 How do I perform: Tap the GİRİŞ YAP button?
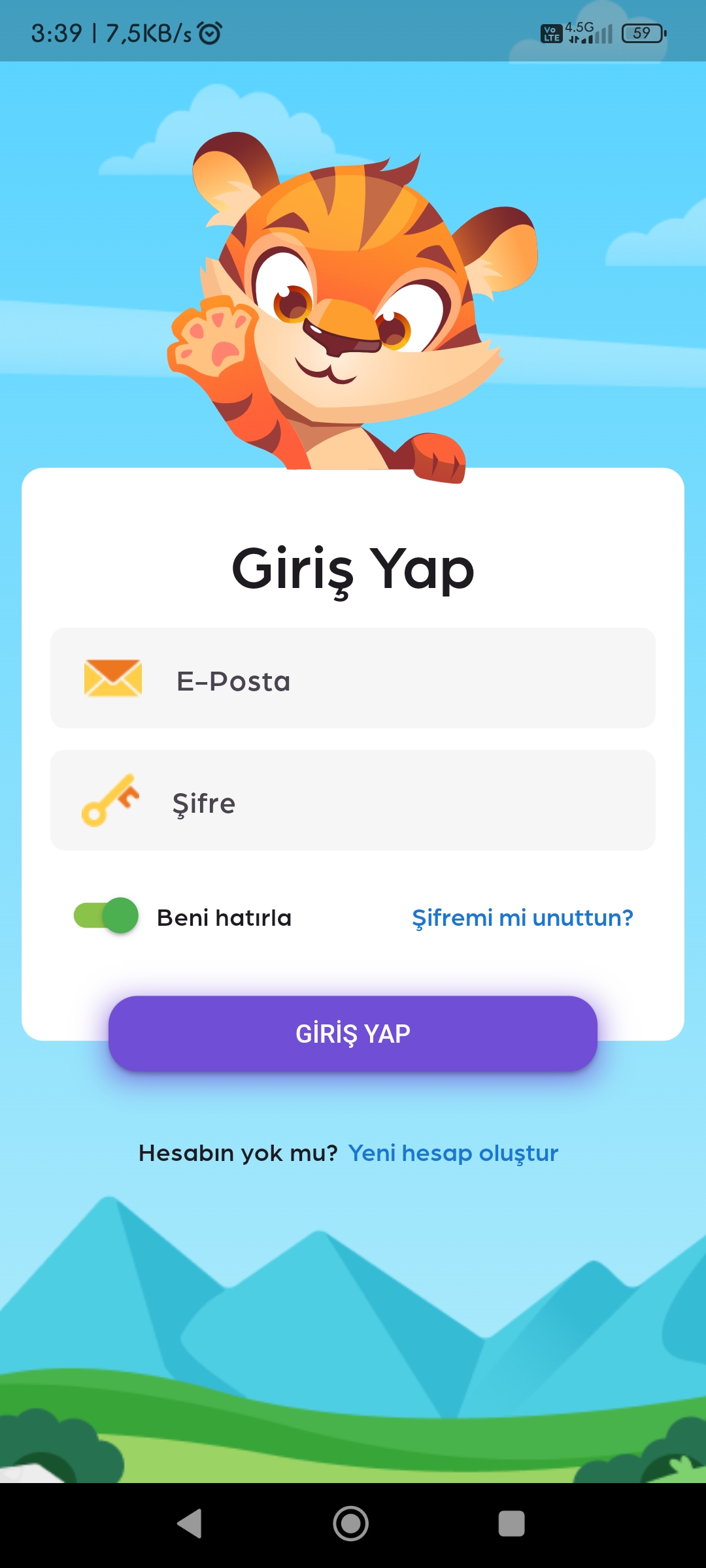coord(353,1034)
